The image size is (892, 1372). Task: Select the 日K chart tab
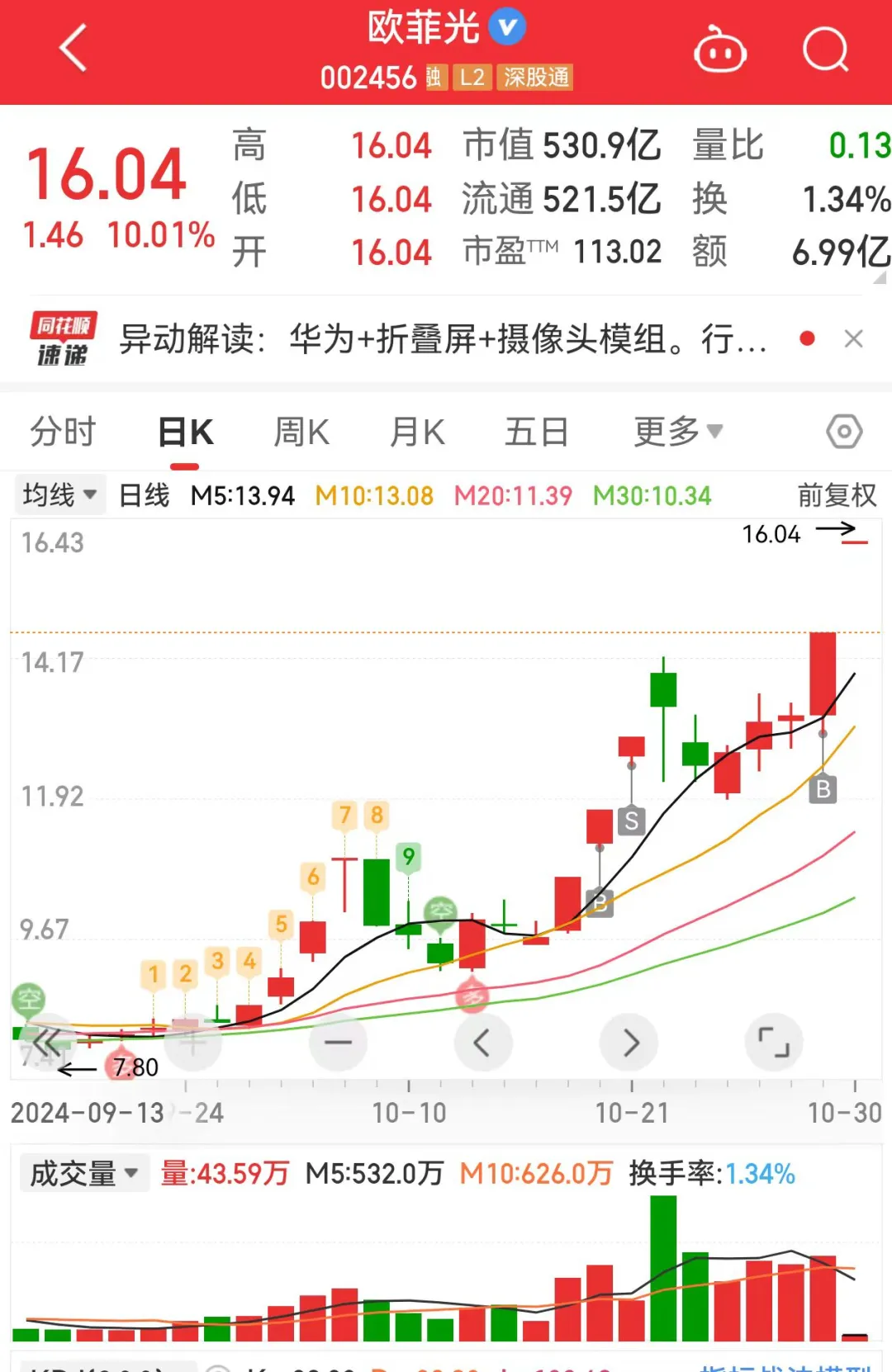pyautogui.click(x=186, y=432)
